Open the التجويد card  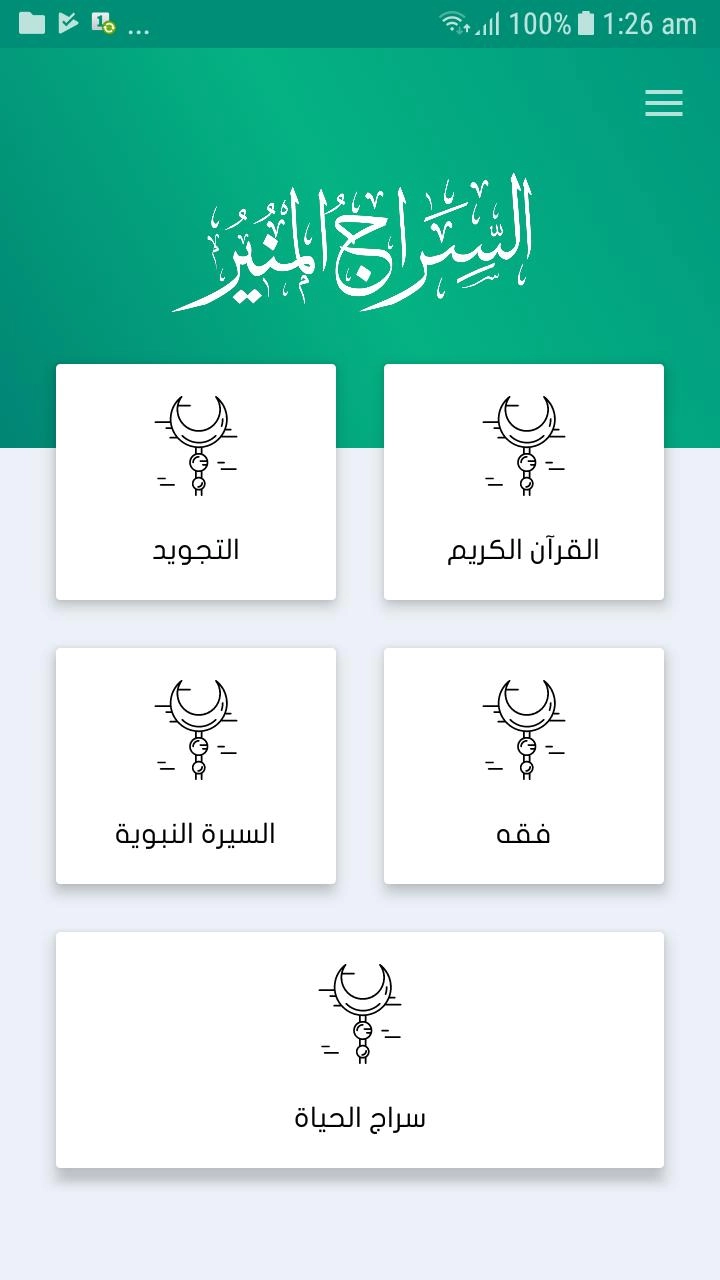tap(196, 482)
